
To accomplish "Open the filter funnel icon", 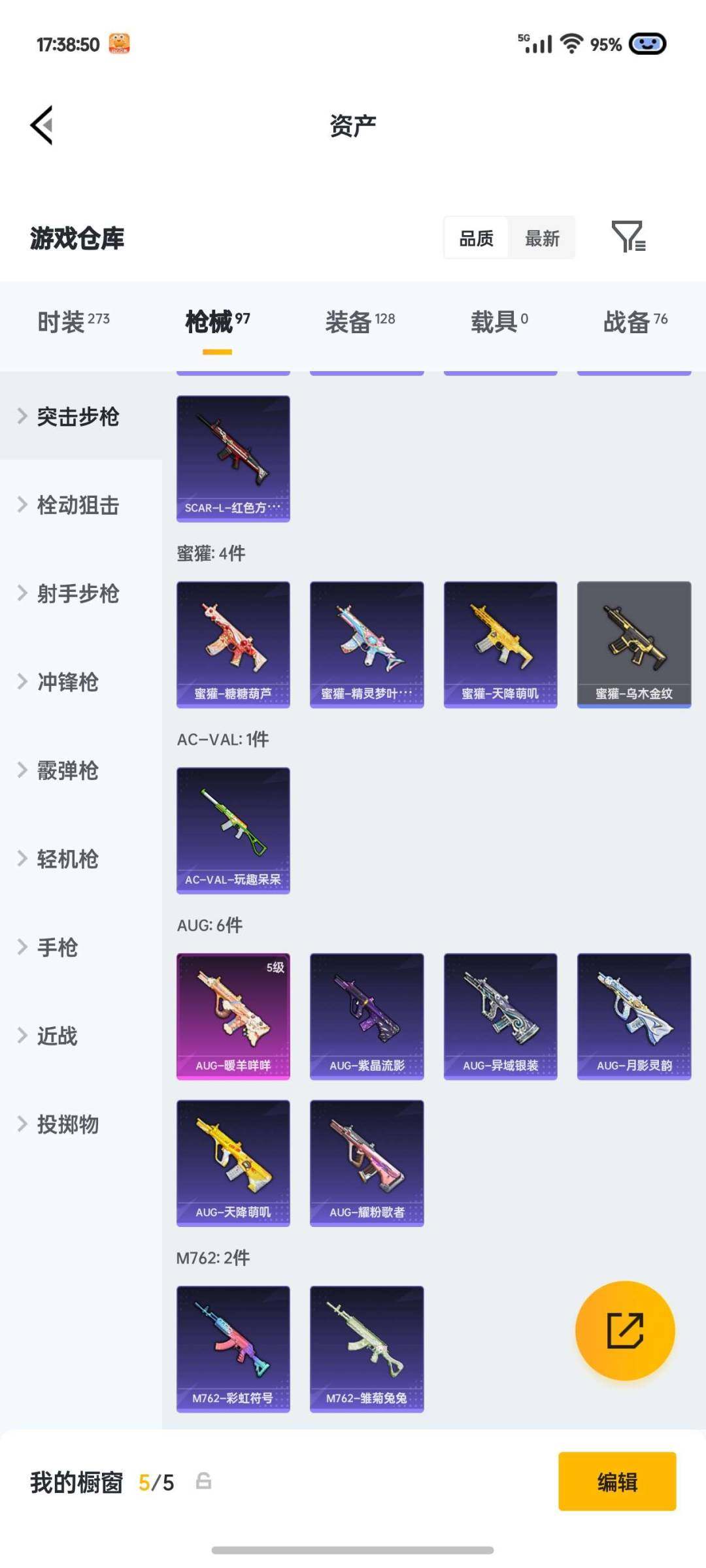I will tap(628, 237).
